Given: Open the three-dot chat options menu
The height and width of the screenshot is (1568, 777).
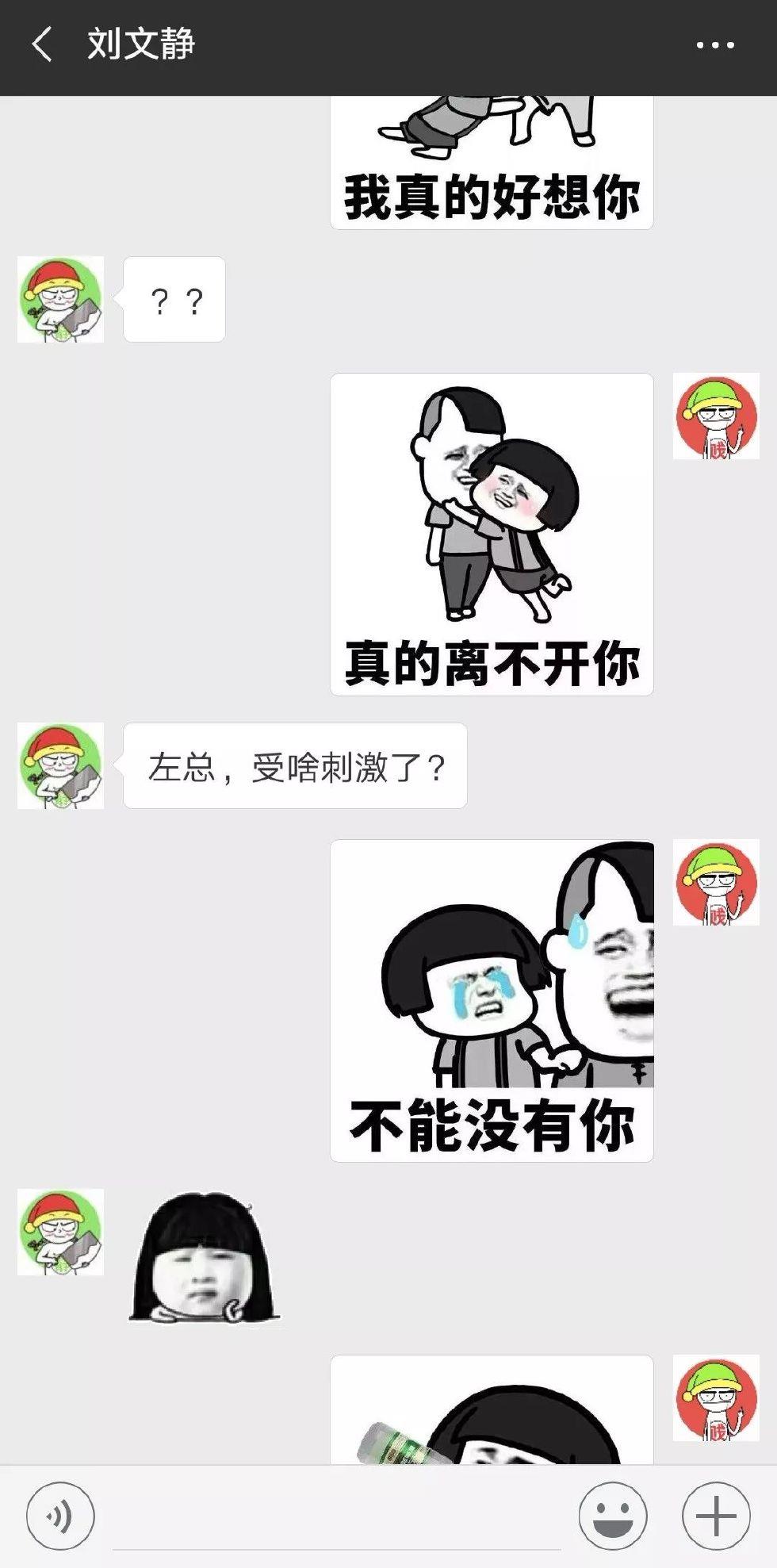Looking at the screenshot, I should (x=715, y=45).
